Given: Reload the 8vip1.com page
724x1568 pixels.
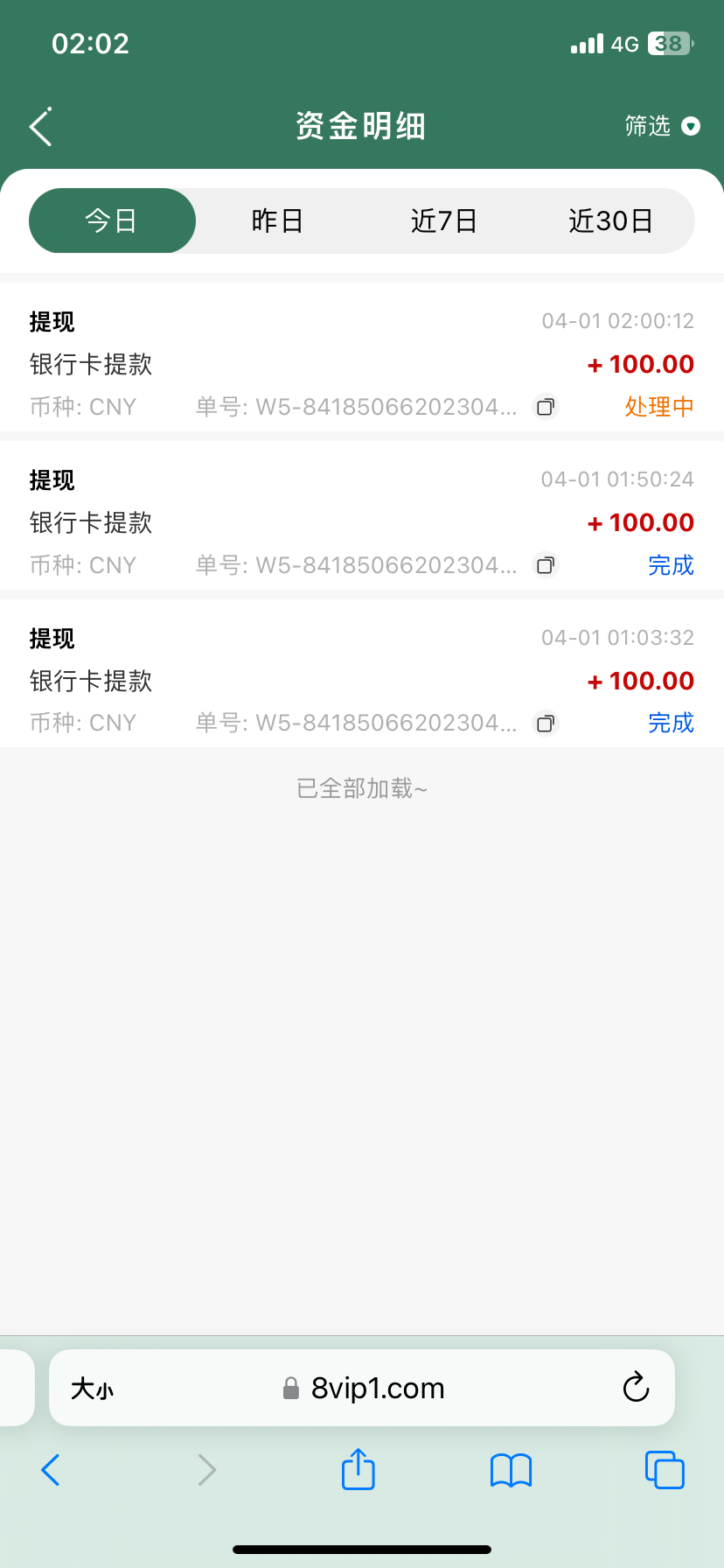Looking at the screenshot, I should pos(636,1388).
